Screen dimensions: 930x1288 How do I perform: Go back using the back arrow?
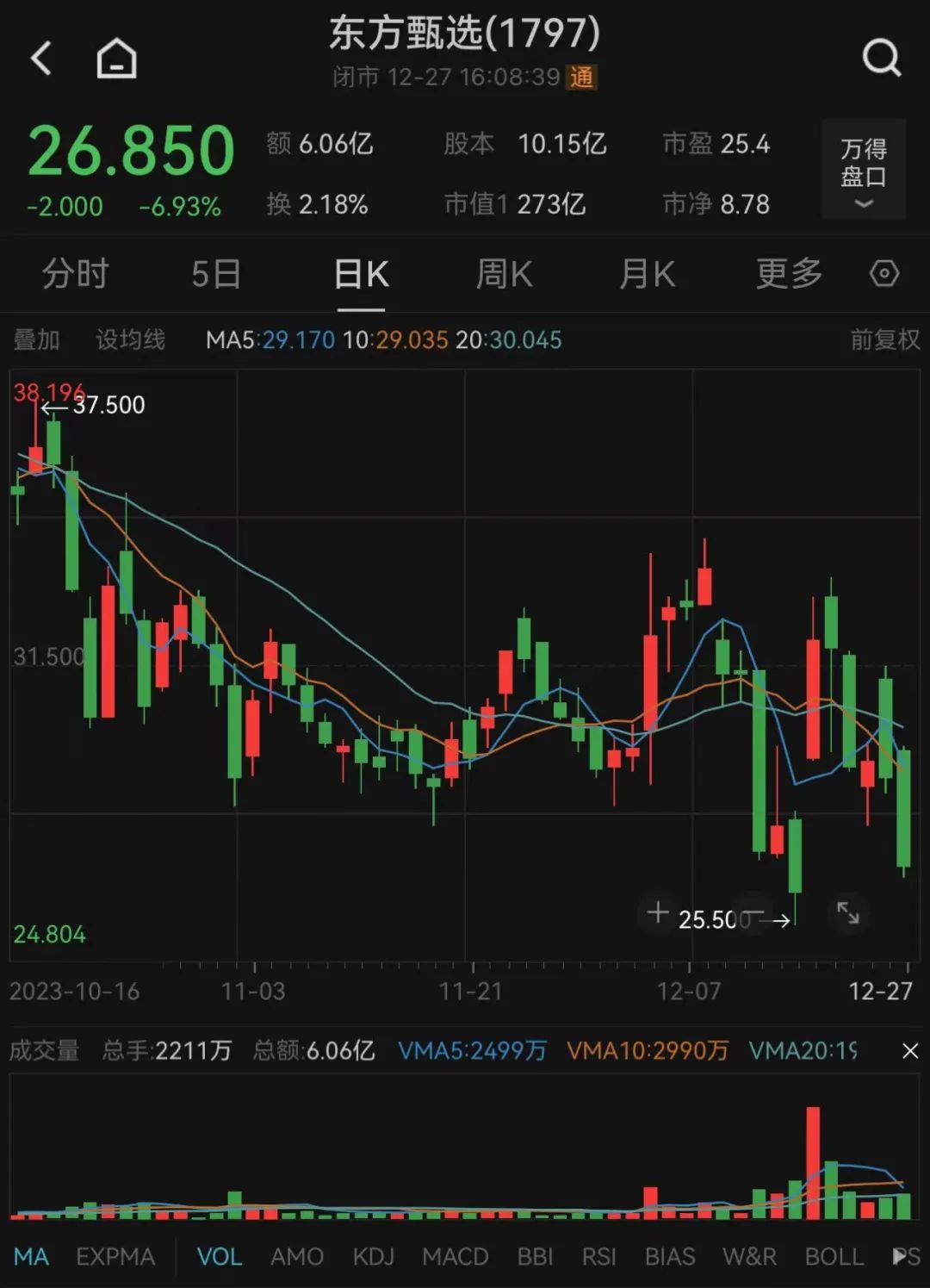coord(41,59)
